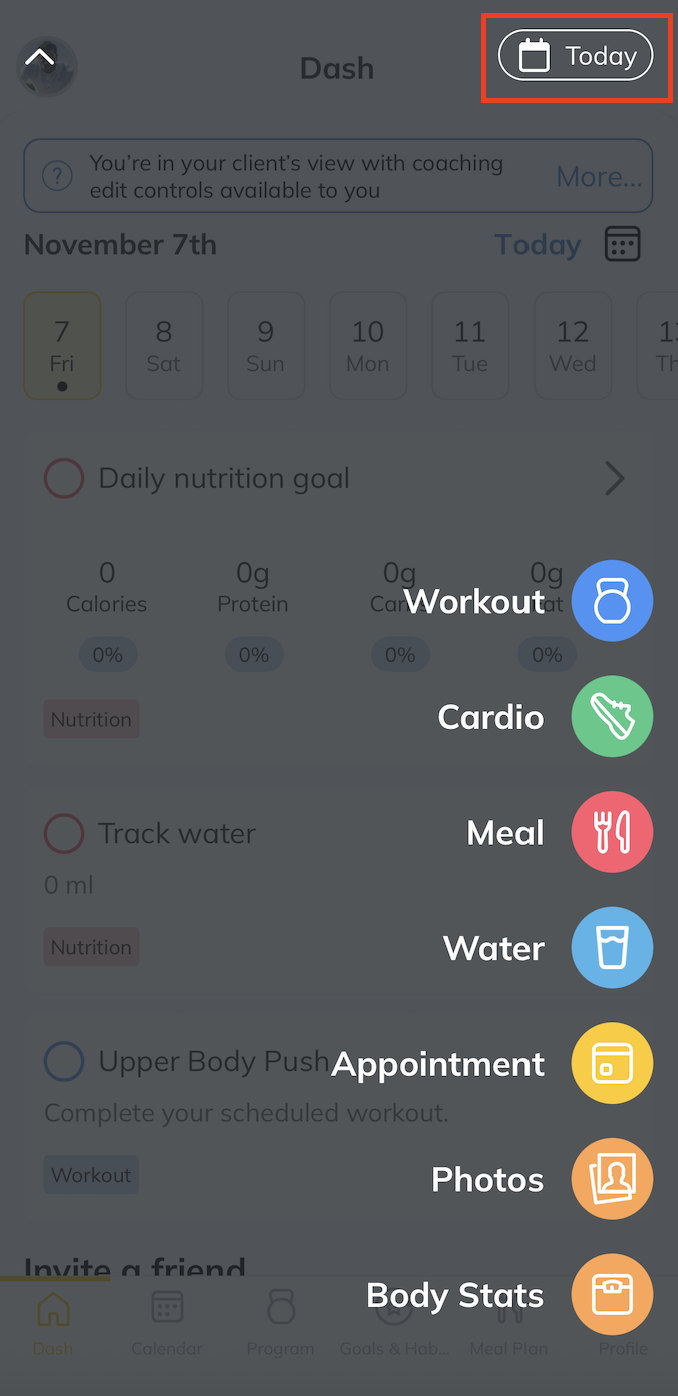Log Water intake
This screenshot has width=678, height=1396.
(x=612, y=948)
